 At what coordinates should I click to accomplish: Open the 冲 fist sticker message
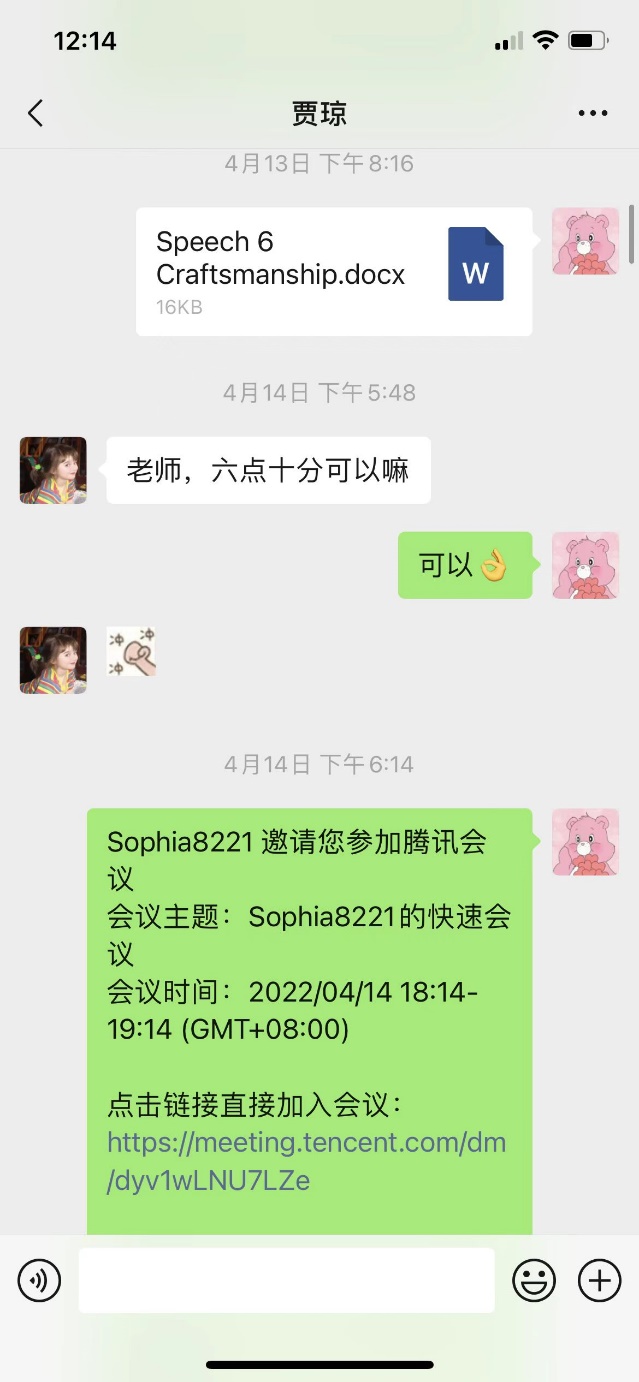[x=131, y=651]
